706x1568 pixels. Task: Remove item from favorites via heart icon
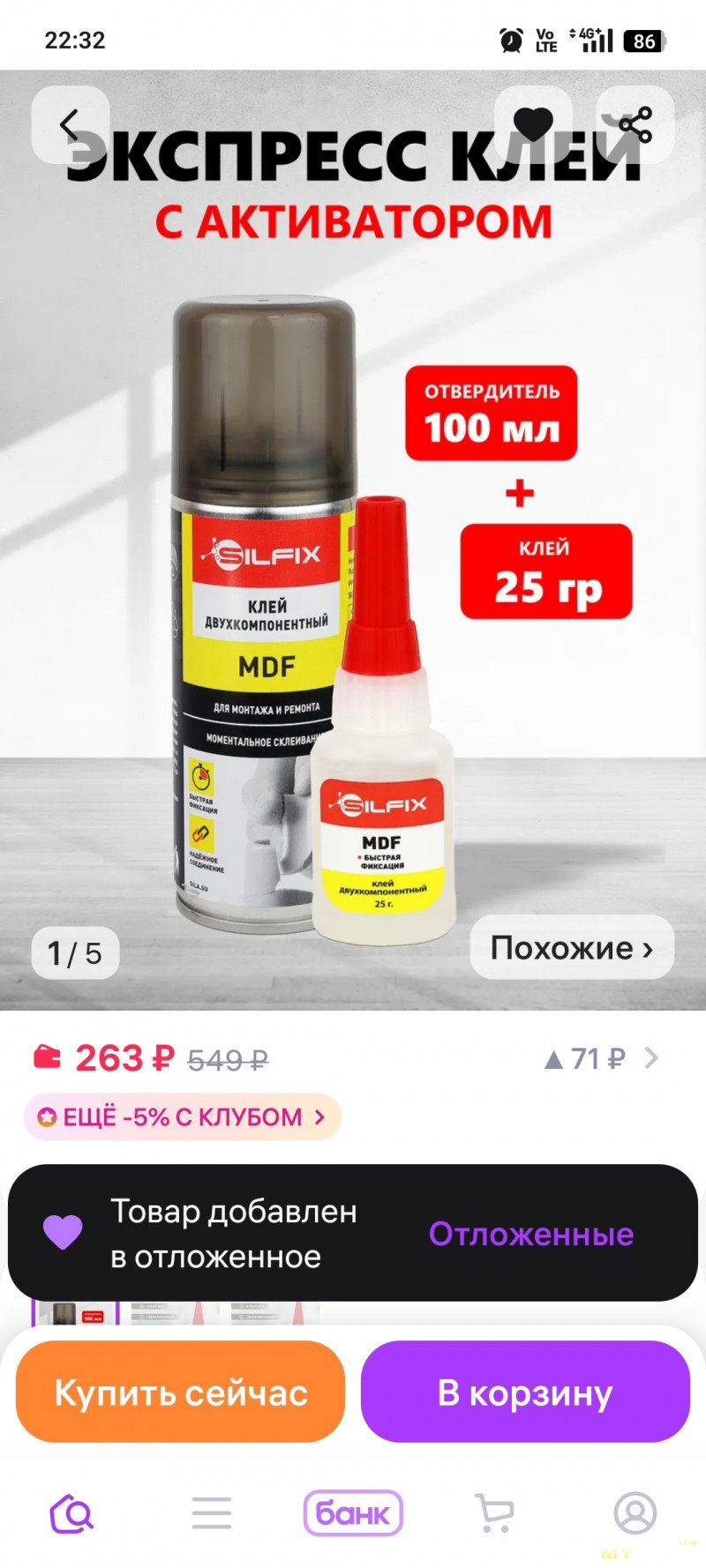pyautogui.click(x=533, y=124)
